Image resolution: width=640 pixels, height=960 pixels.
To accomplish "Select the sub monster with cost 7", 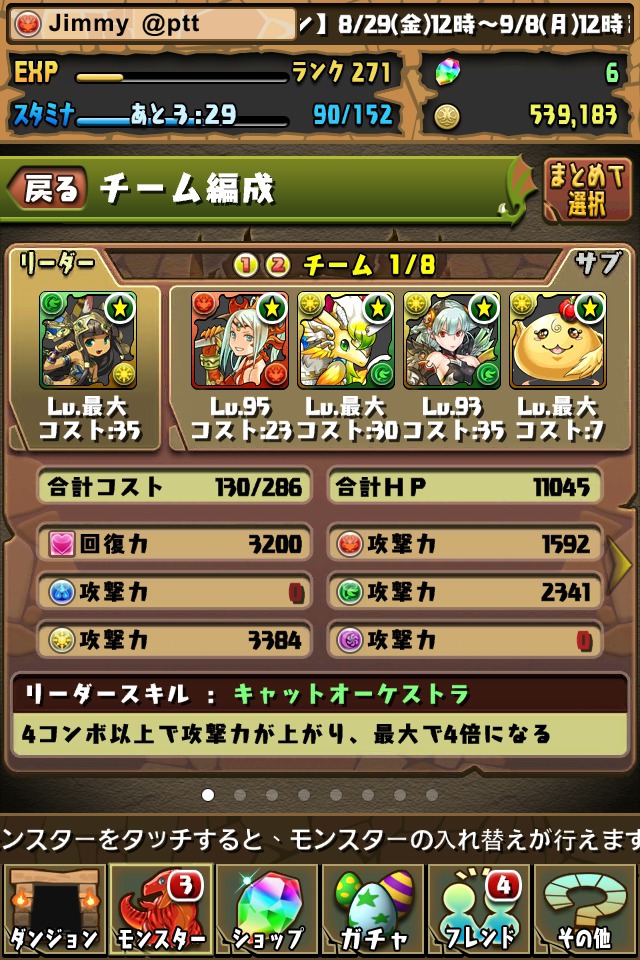I will [558, 340].
